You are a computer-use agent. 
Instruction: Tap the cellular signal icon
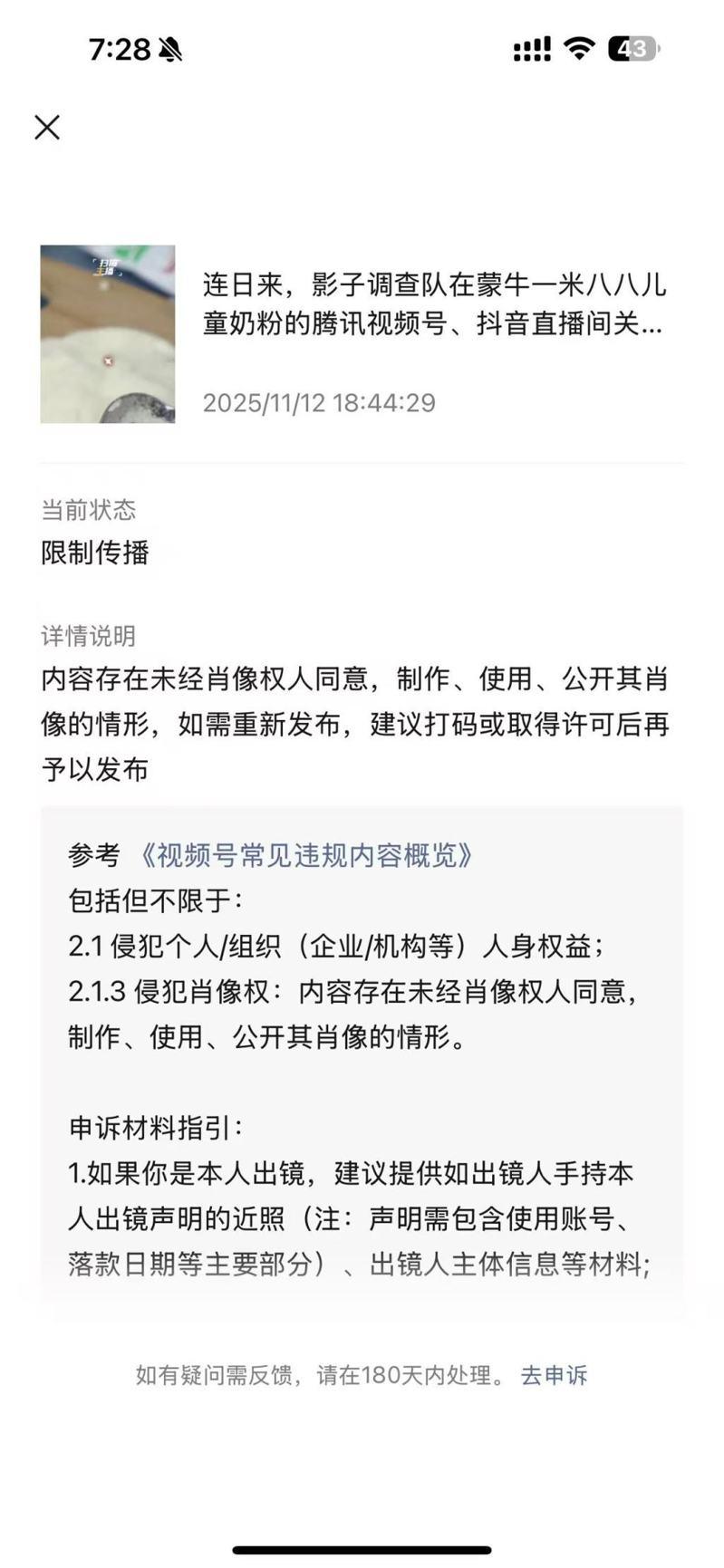click(x=531, y=52)
